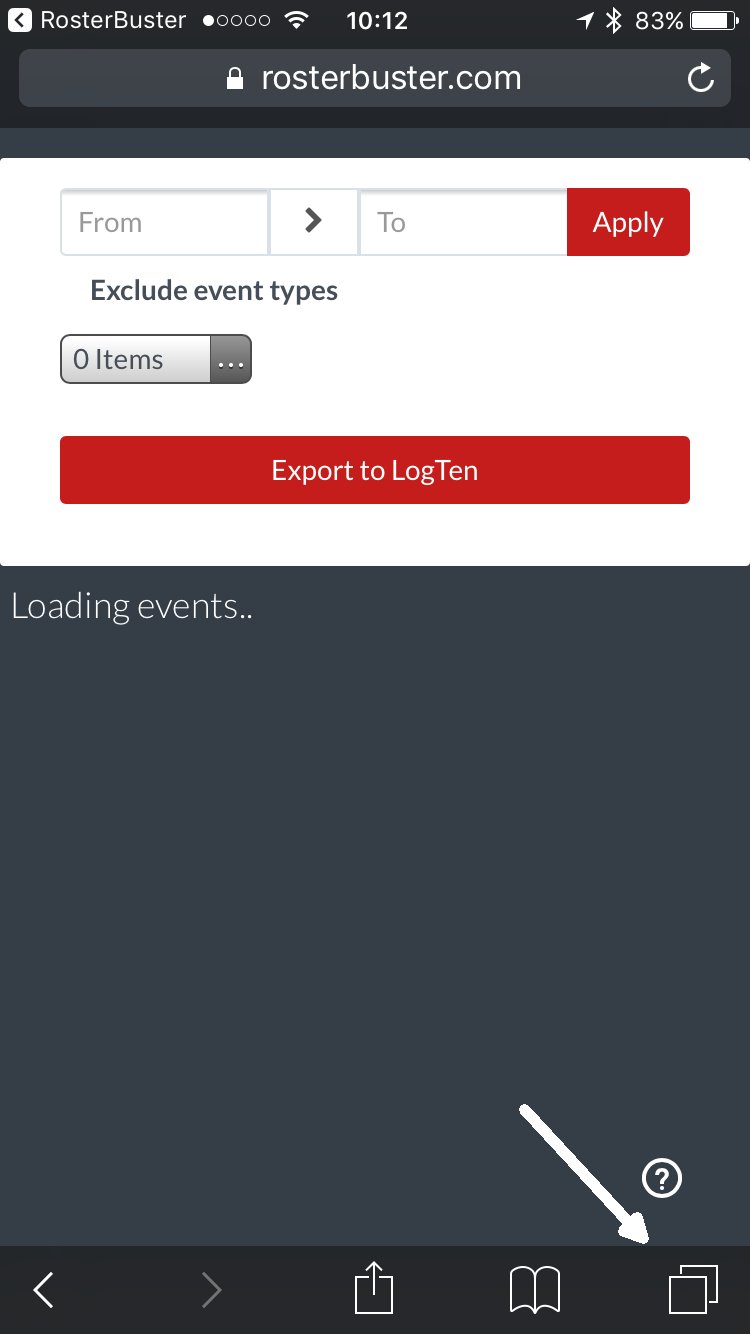Open Safari bookmarks

(x=534, y=1290)
